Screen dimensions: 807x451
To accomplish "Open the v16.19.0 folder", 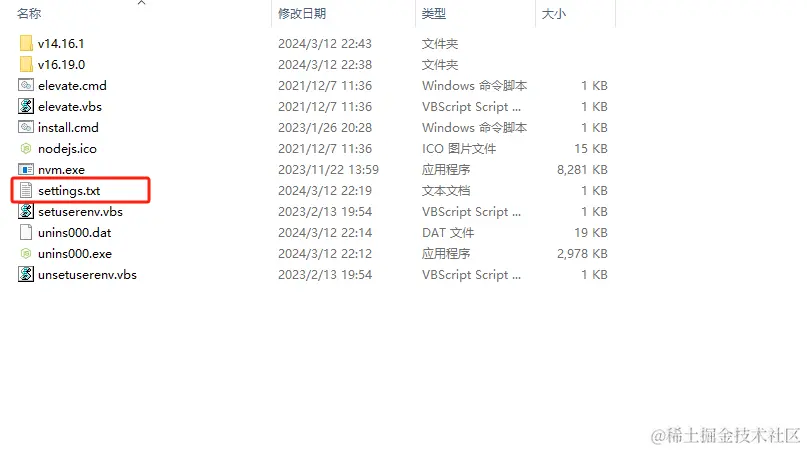I will point(61,65).
